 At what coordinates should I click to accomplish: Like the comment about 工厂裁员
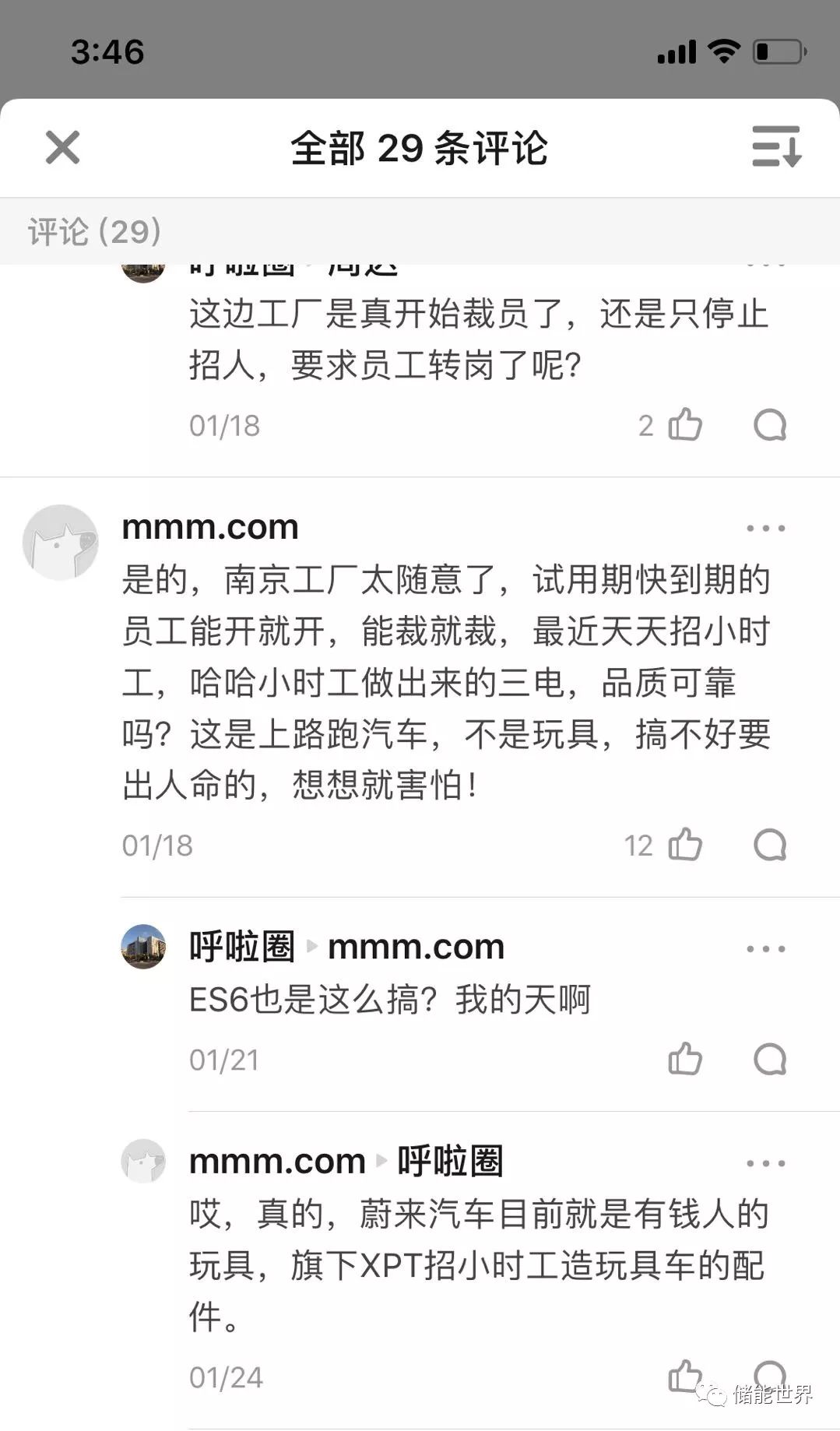click(x=685, y=425)
